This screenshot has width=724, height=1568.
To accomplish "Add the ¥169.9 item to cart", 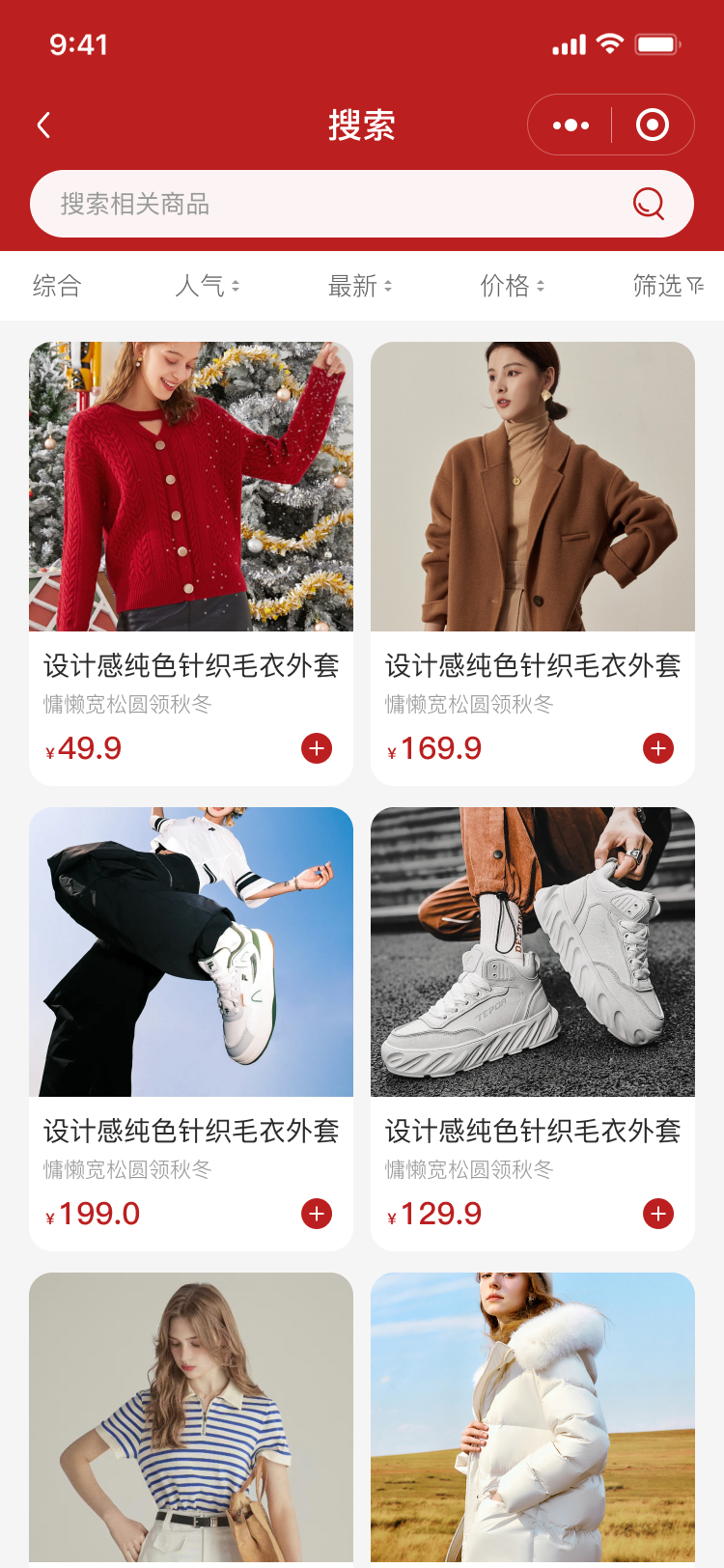I will tap(658, 748).
